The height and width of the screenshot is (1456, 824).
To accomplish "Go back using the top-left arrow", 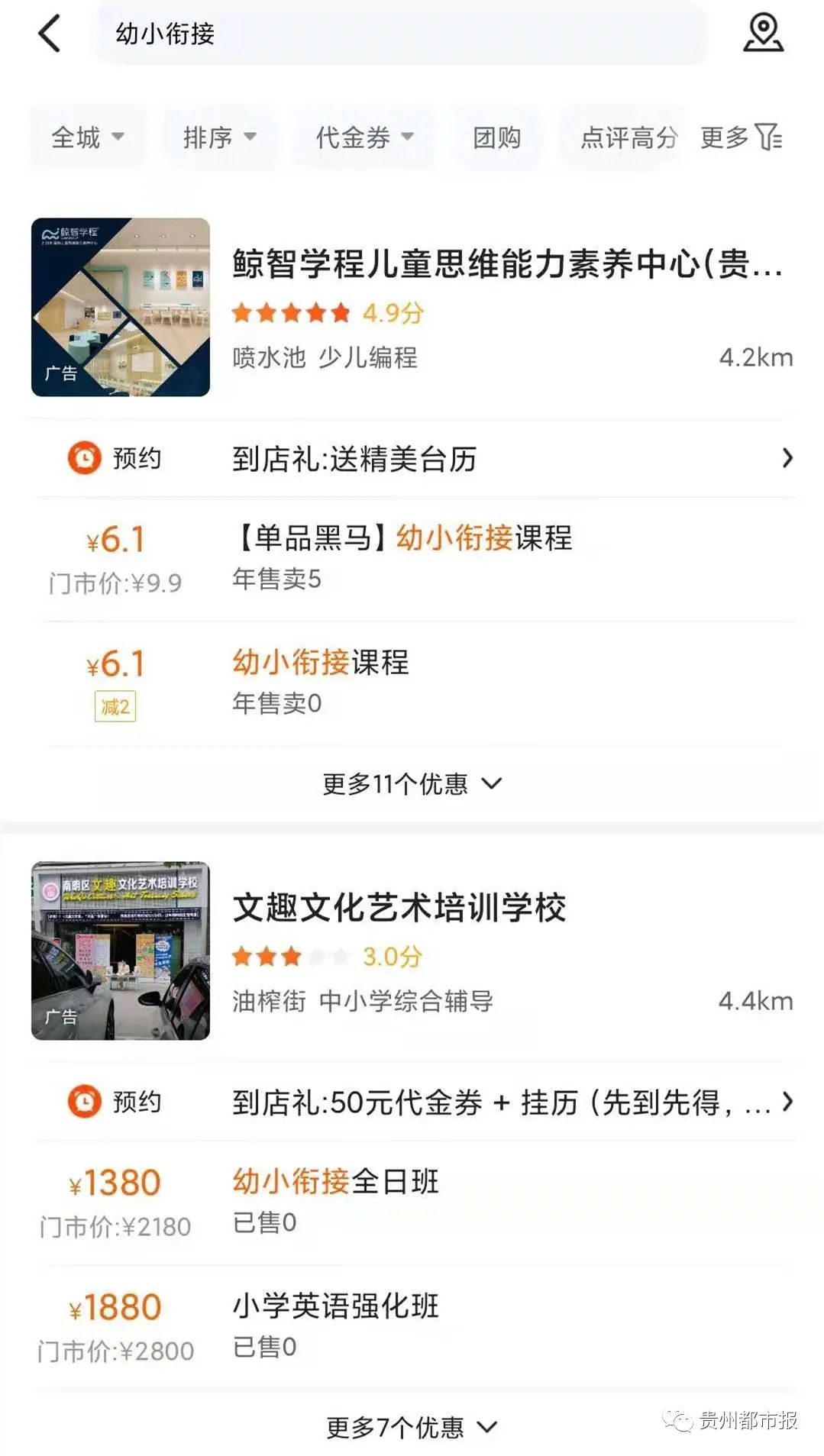I will [49, 34].
